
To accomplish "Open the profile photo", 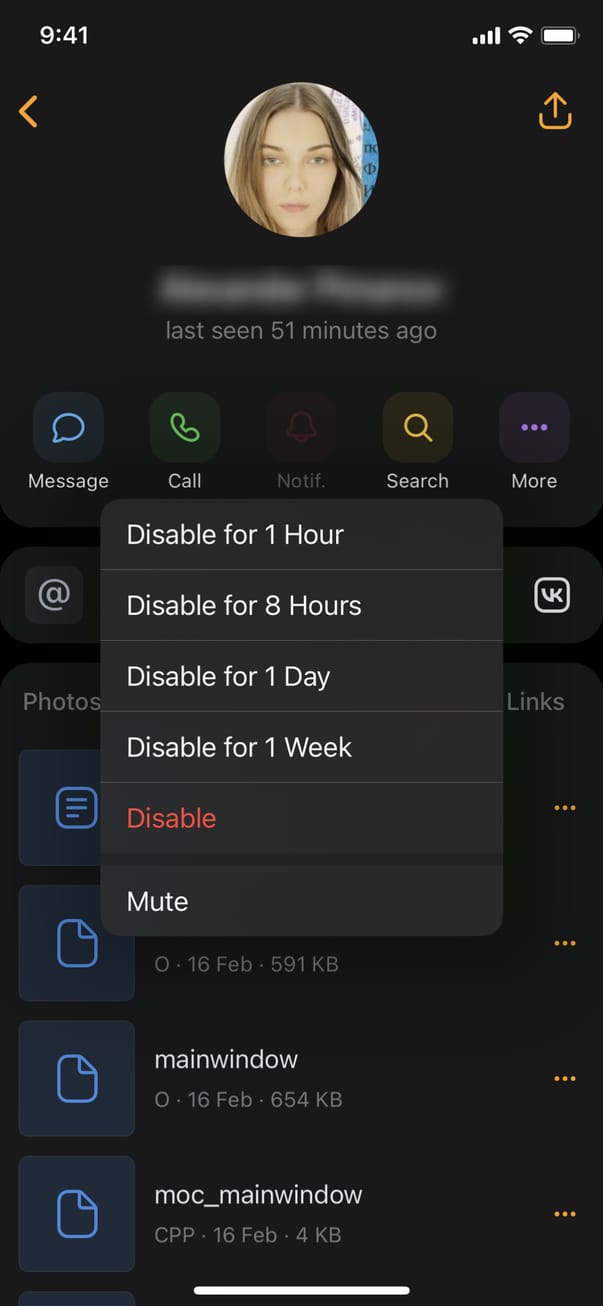I will click(x=301, y=160).
